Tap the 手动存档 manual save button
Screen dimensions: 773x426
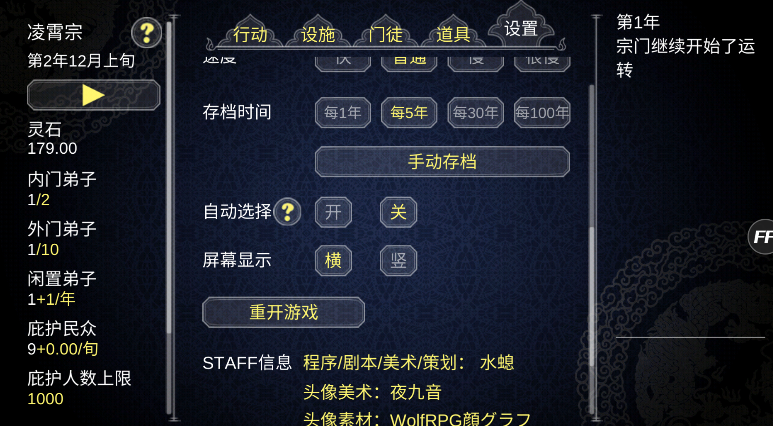click(x=442, y=162)
